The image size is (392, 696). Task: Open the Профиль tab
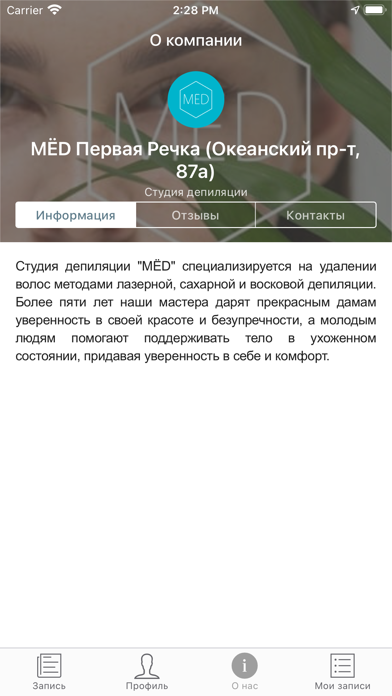pyautogui.click(x=147, y=671)
